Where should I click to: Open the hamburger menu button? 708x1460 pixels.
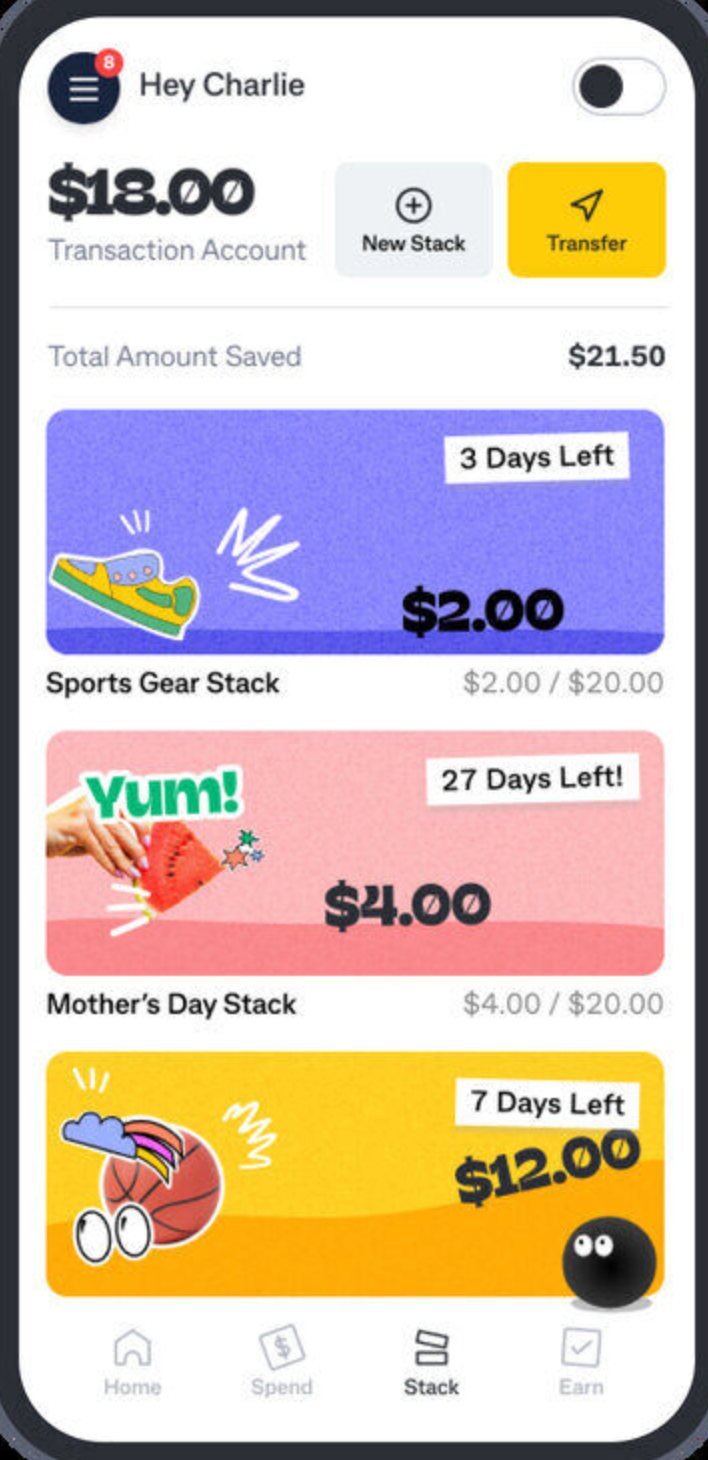point(83,88)
